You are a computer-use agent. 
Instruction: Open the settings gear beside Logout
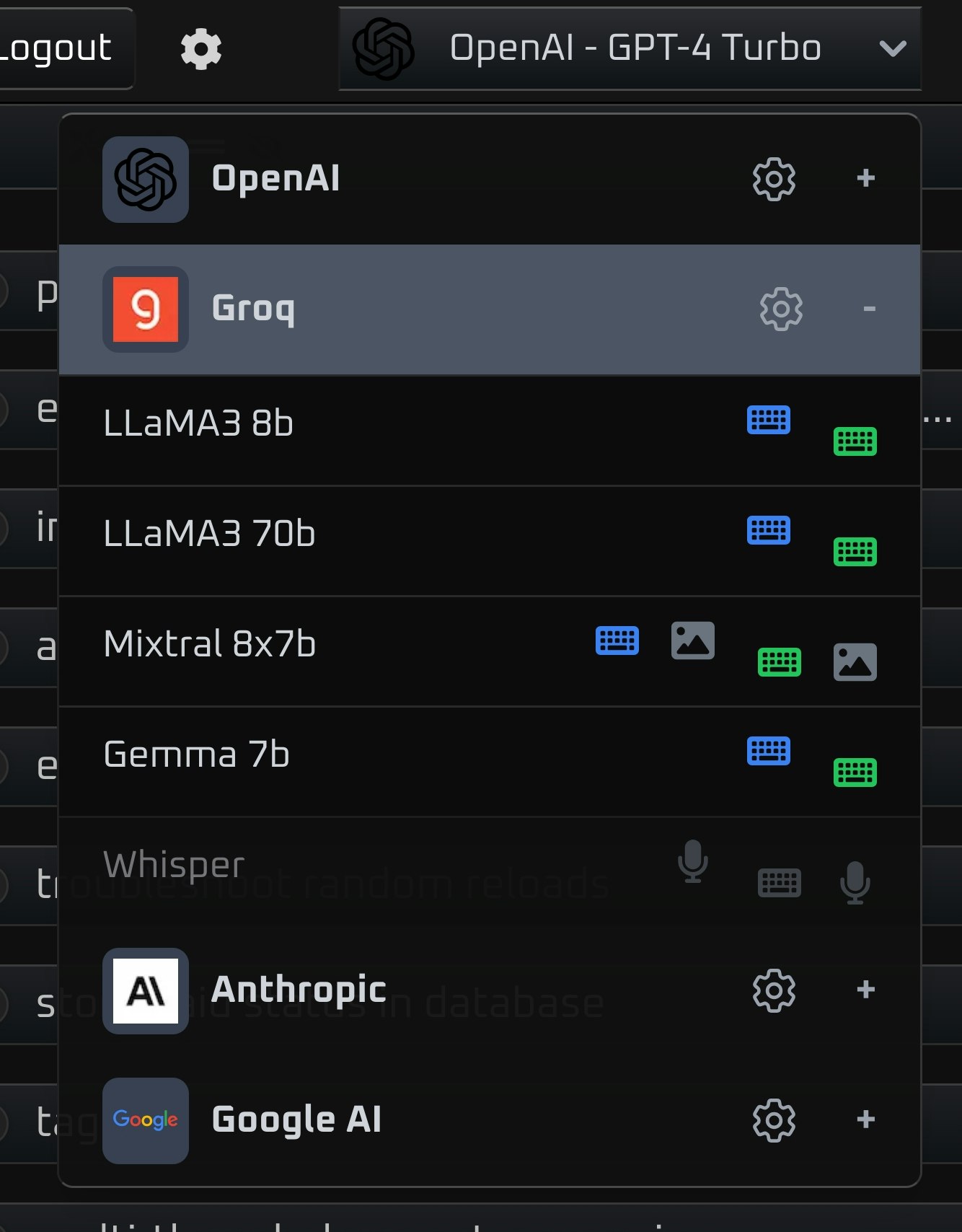click(201, 49)
